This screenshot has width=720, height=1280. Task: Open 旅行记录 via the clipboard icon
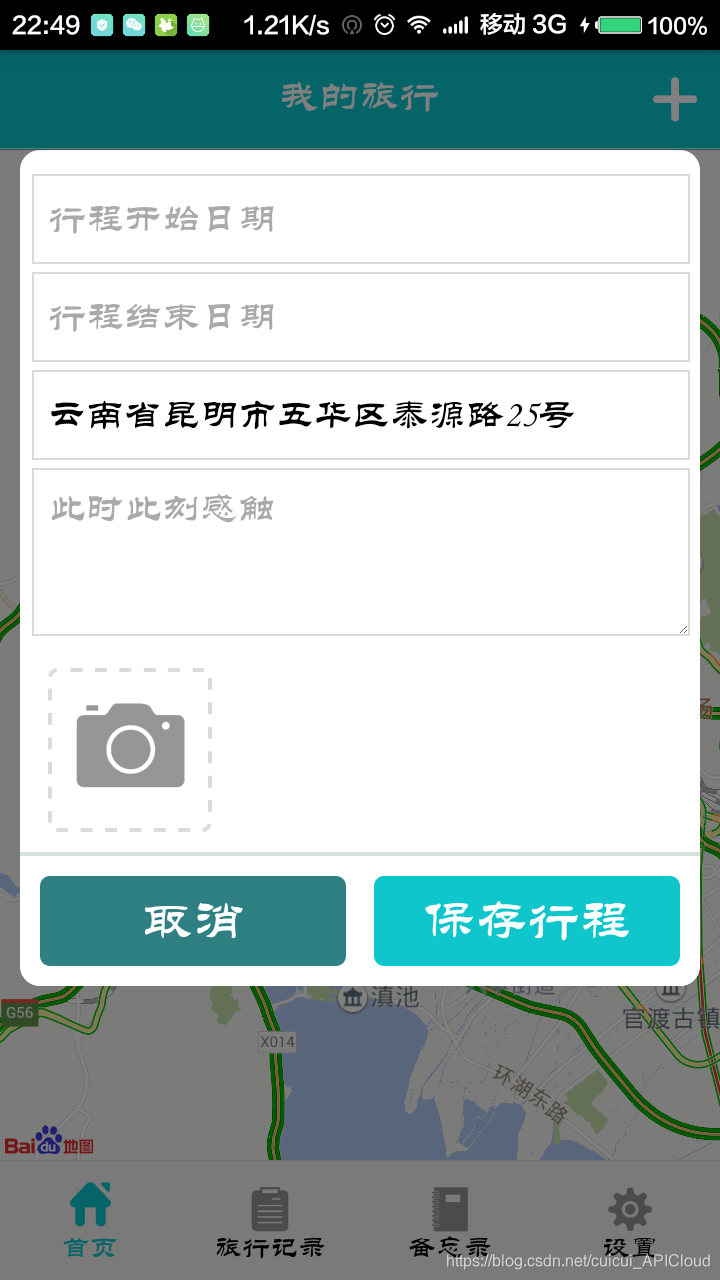point(270,1207)
